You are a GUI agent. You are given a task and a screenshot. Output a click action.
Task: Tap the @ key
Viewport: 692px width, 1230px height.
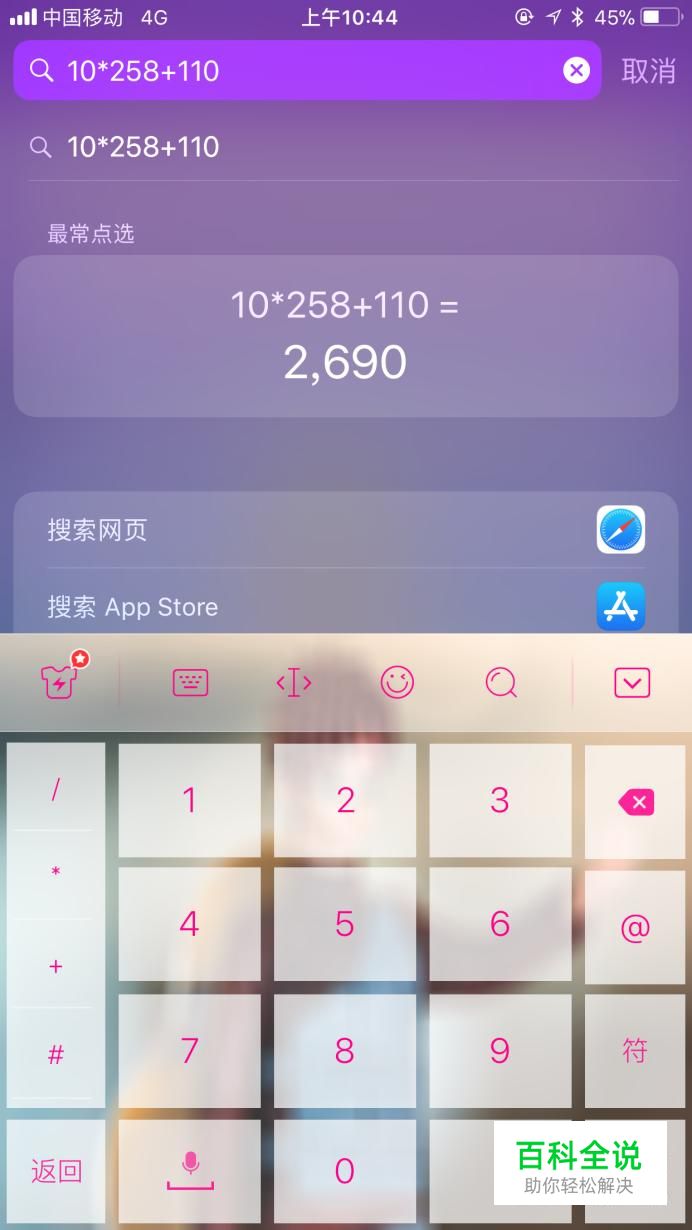click(635, 927)
